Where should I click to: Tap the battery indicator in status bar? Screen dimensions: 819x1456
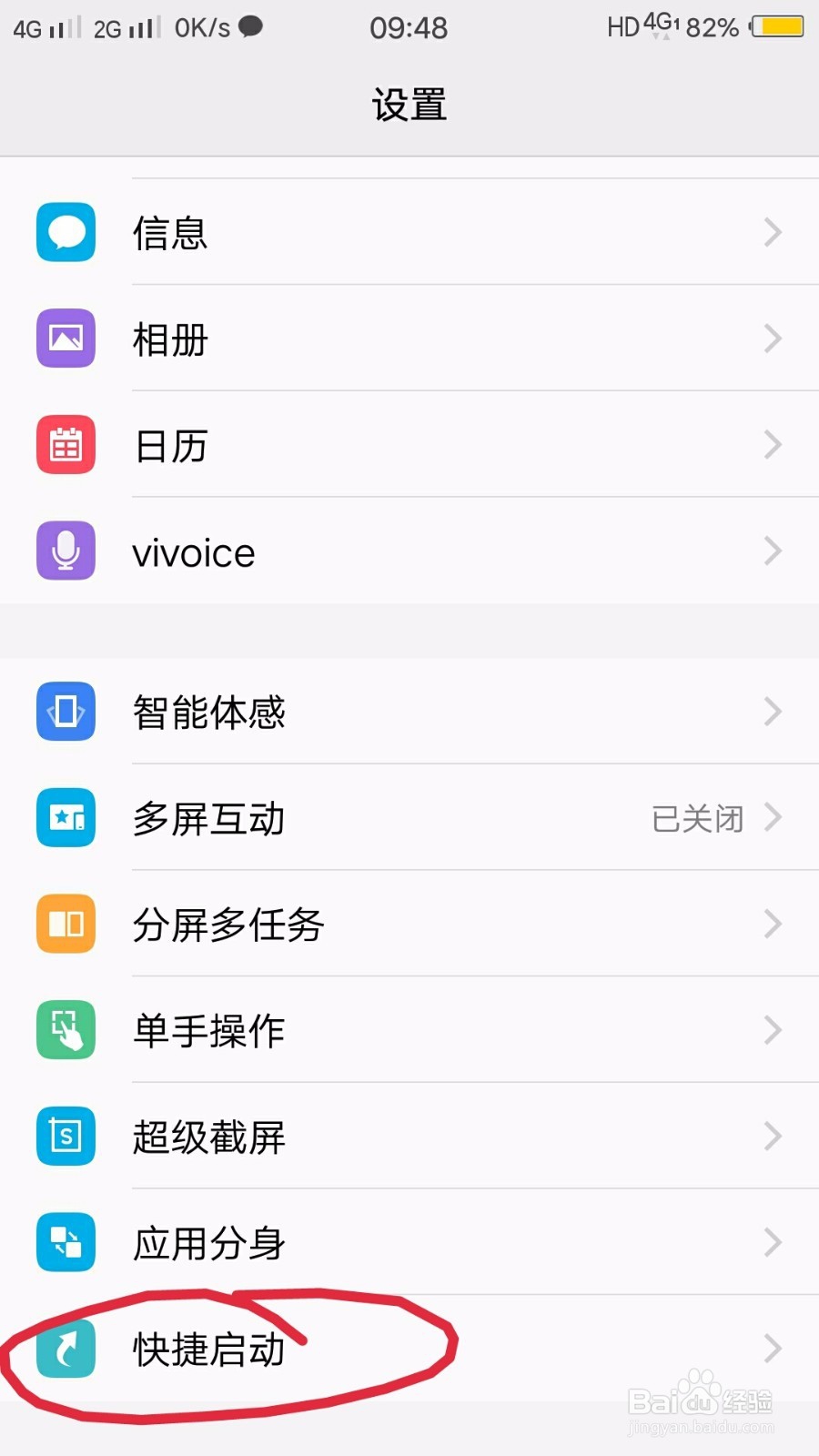click(x=775, y=27)
